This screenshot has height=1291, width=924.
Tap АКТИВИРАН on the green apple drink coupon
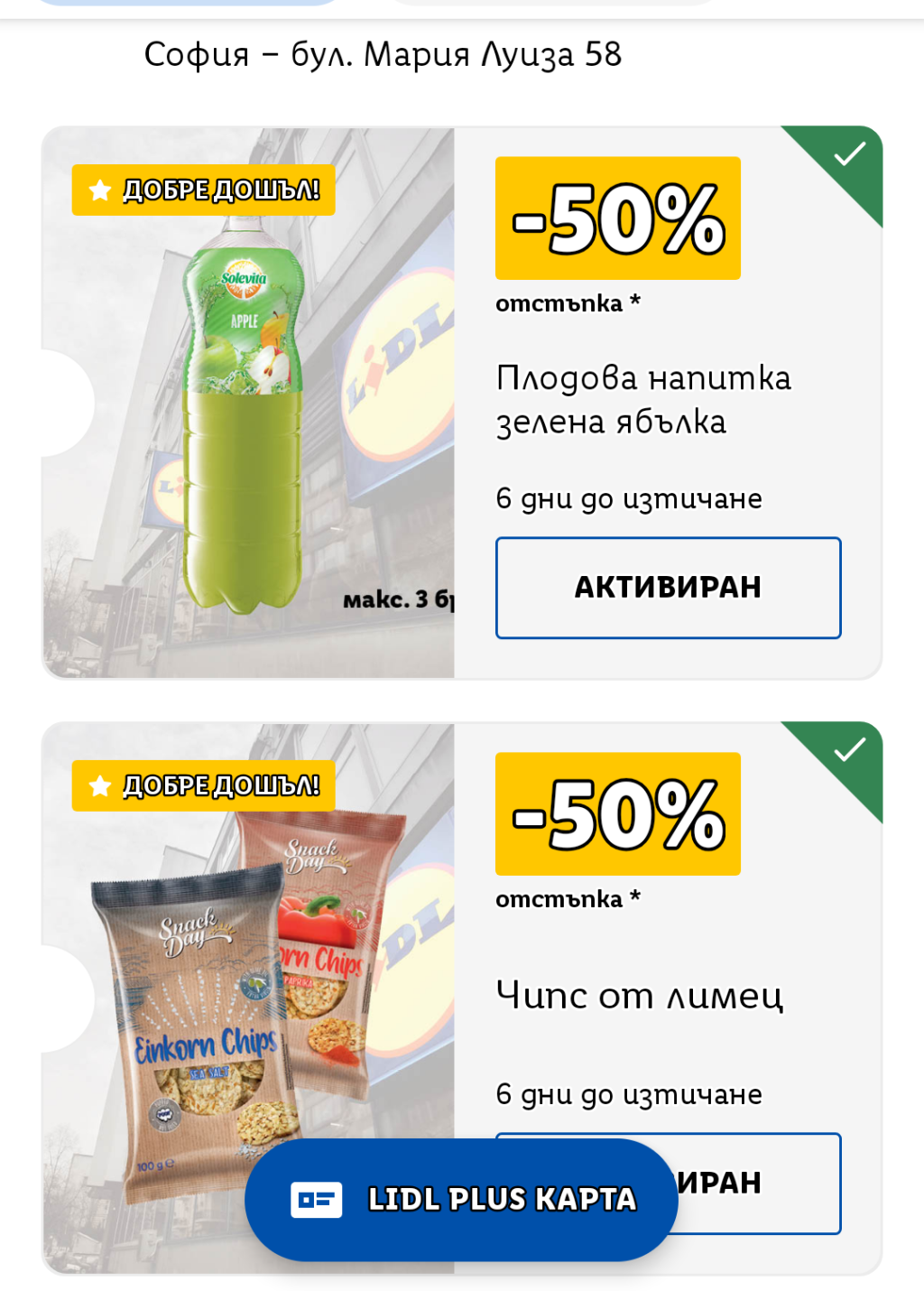tap(668, 588)
